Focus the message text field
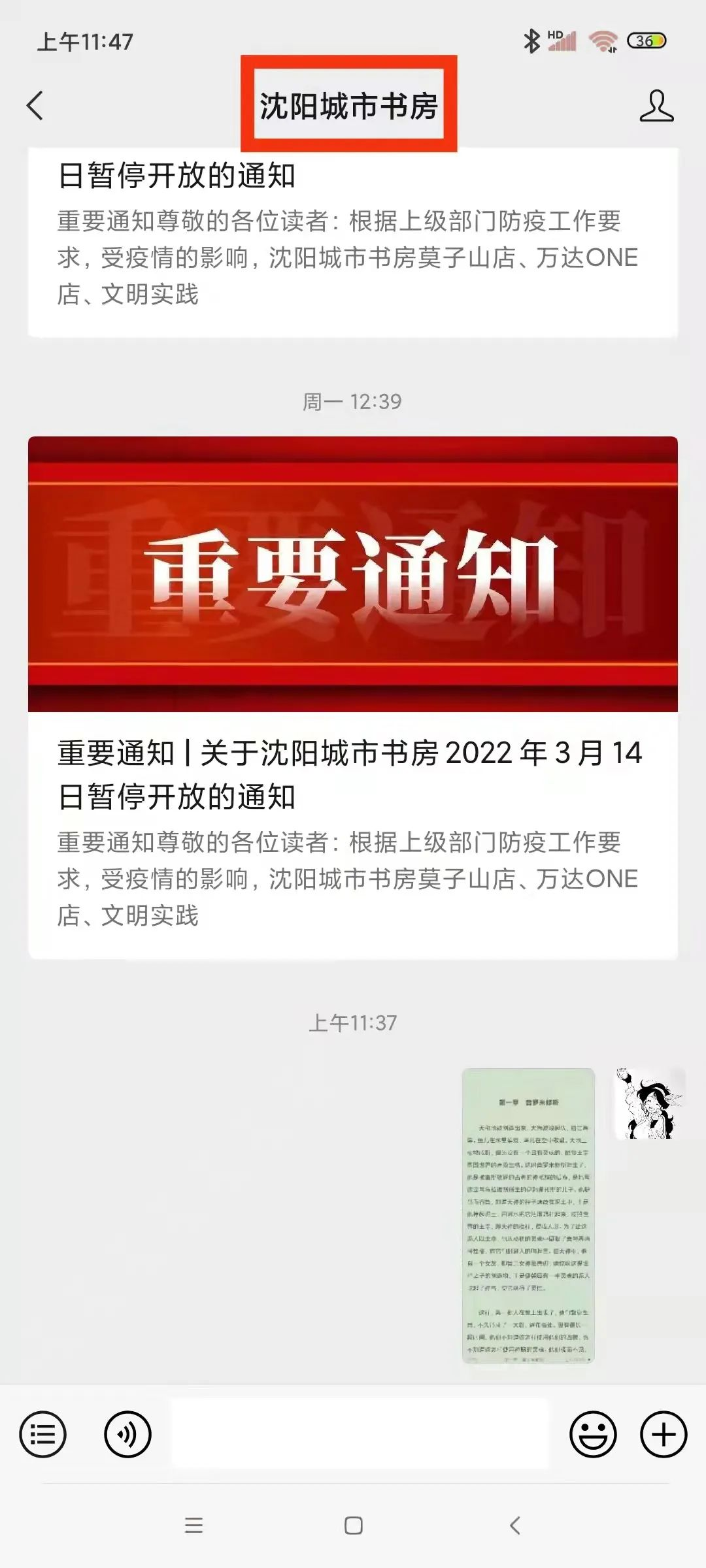Image resolution: width=706 pixels, height=1568 pixels. [360, 1435]
